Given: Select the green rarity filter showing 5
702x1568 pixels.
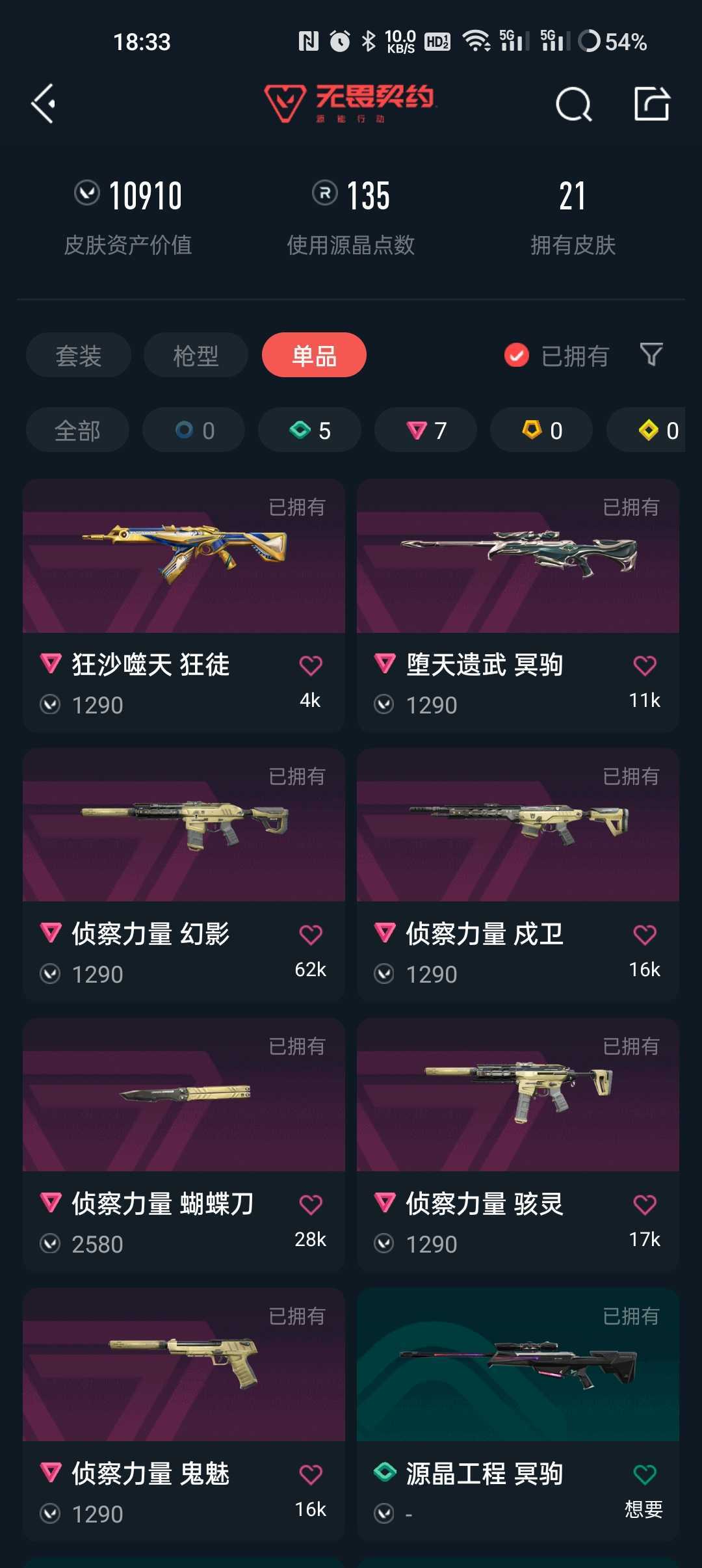Looking at the screenshot, I should tap(309, 430).
